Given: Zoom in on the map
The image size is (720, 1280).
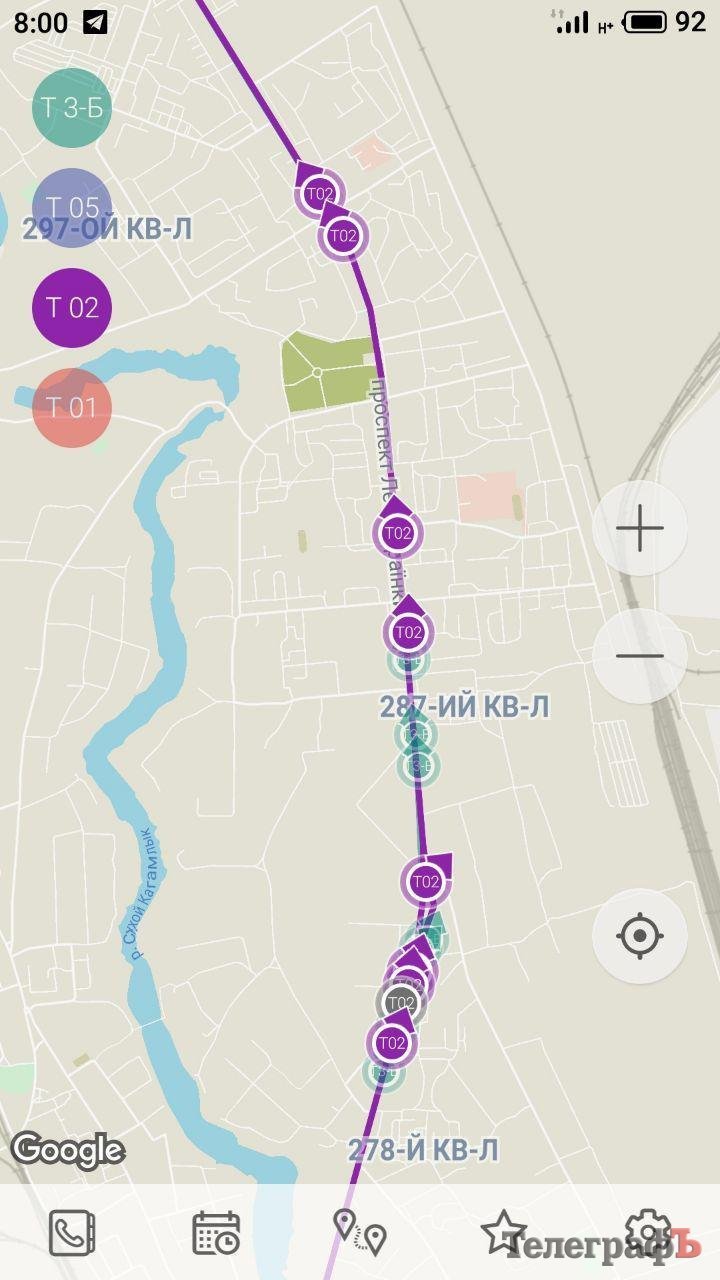Looking at the screenshot, I should (640, 528).
